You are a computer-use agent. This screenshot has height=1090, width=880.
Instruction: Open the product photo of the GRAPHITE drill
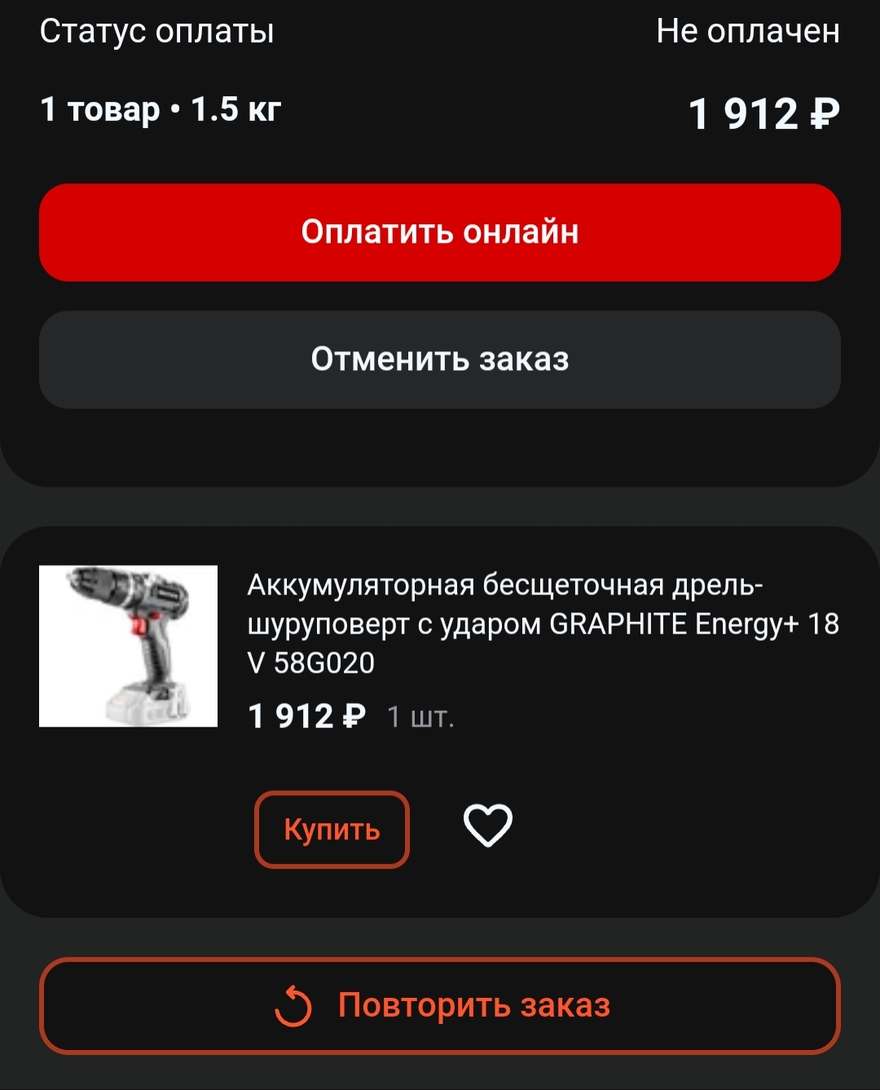pyautogui.click(x=128, y=645)
